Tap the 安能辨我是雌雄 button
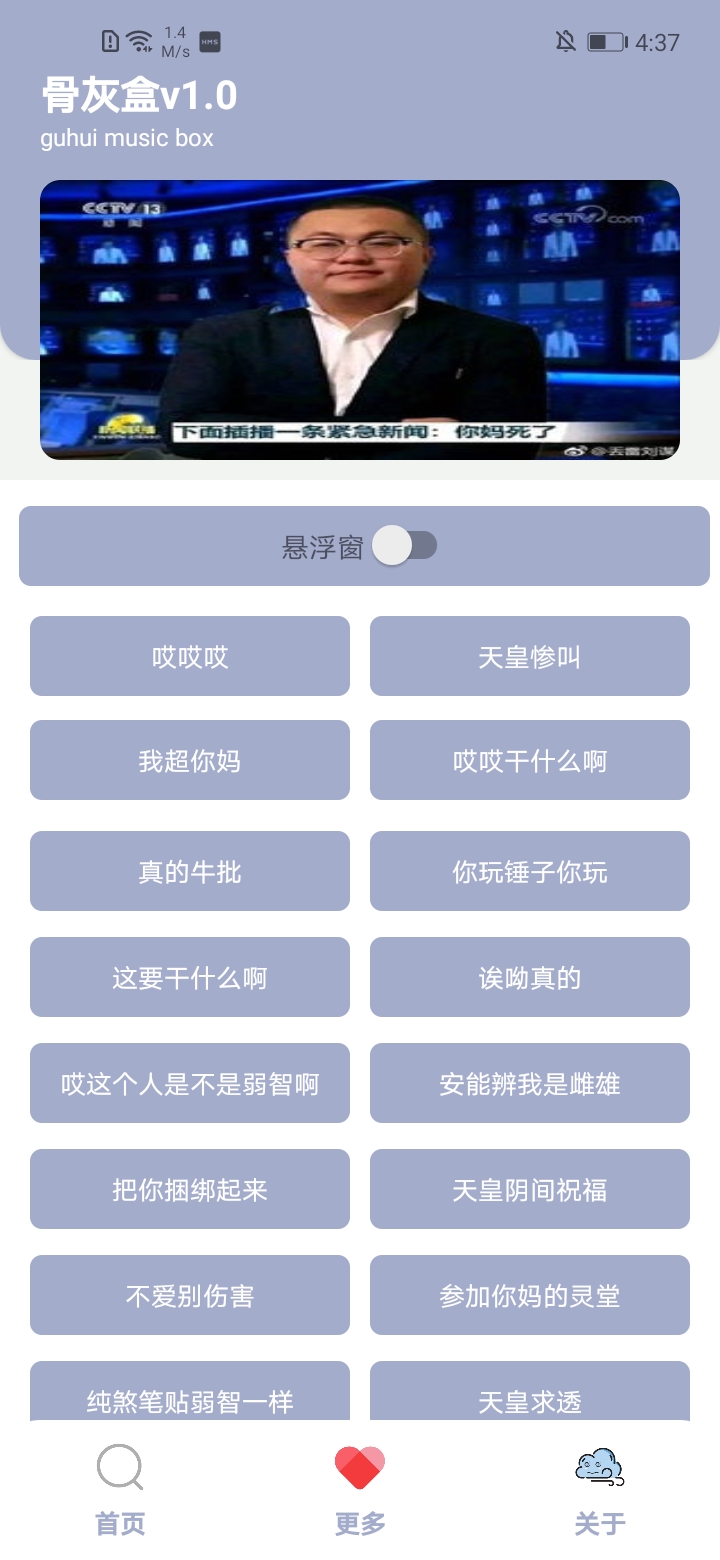The height and width of the screenshot is (1560, 720). click(x=530, y=1083)
